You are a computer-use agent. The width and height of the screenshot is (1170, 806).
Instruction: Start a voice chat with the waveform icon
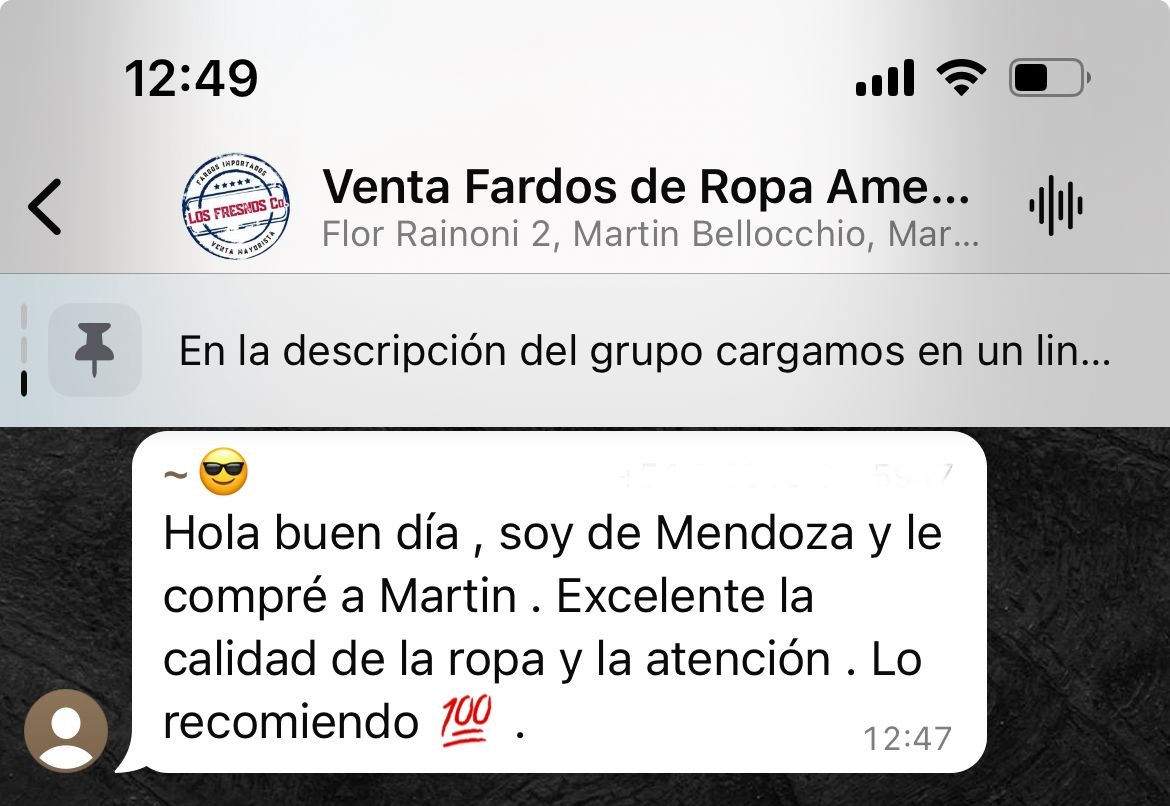click(1055, 207)
